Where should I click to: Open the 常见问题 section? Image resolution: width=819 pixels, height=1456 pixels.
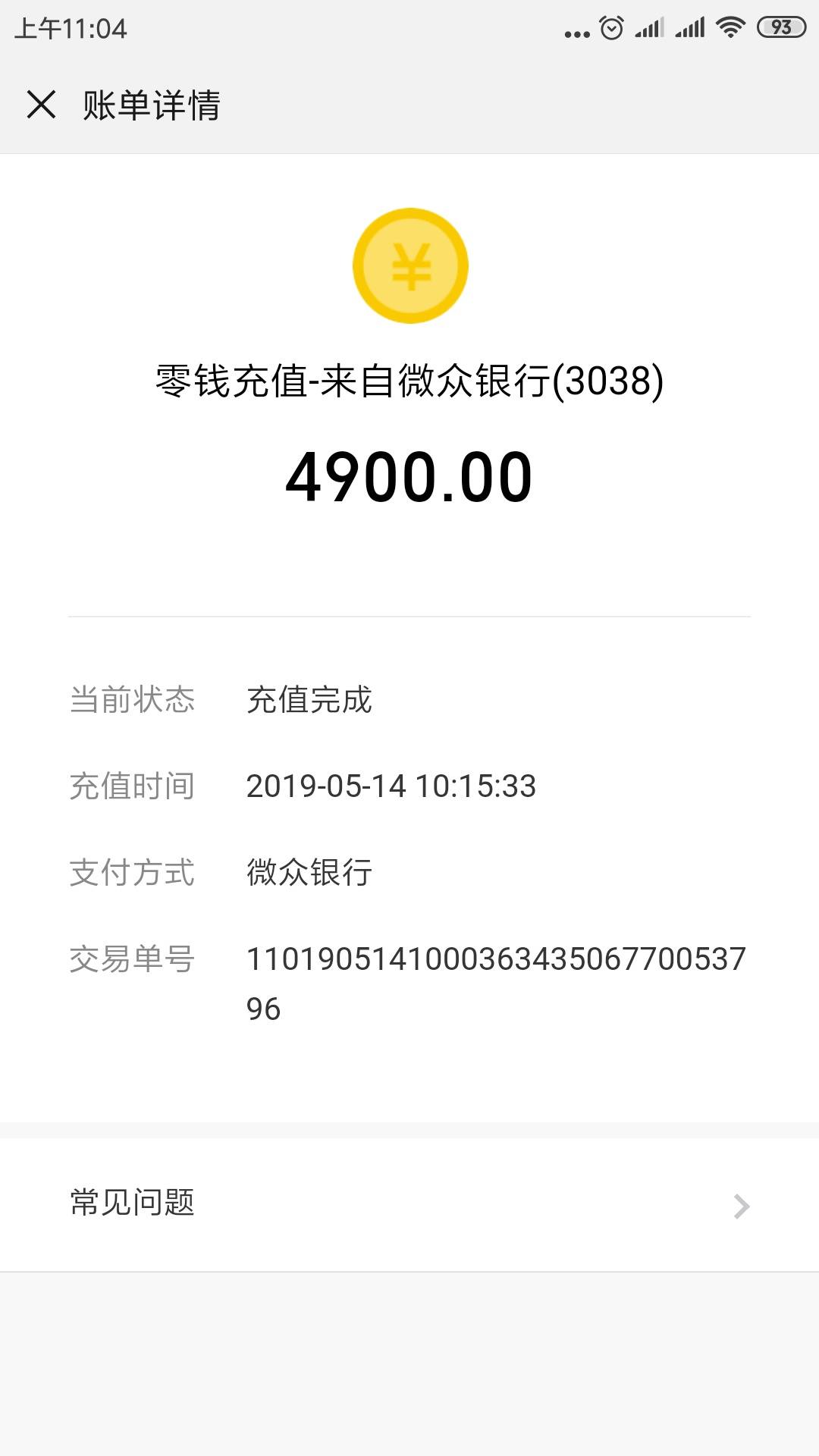[x=133, y=1203]
